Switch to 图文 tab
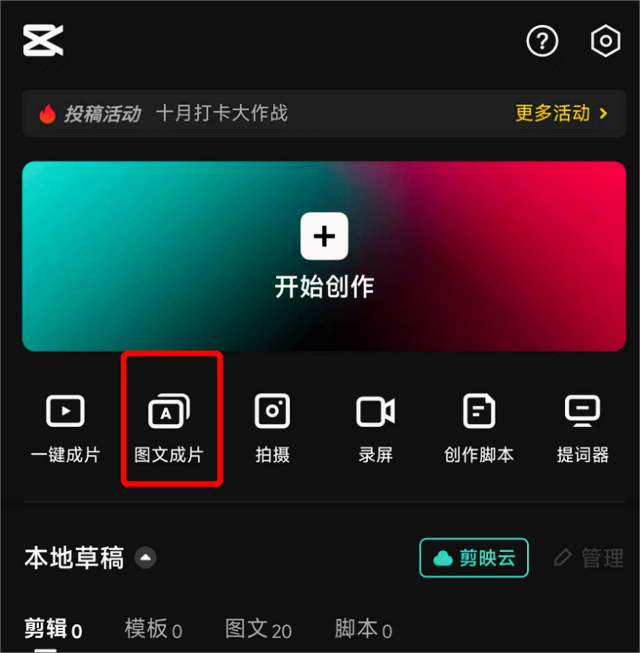Screen dimensions: 640x653 point(258,629)
